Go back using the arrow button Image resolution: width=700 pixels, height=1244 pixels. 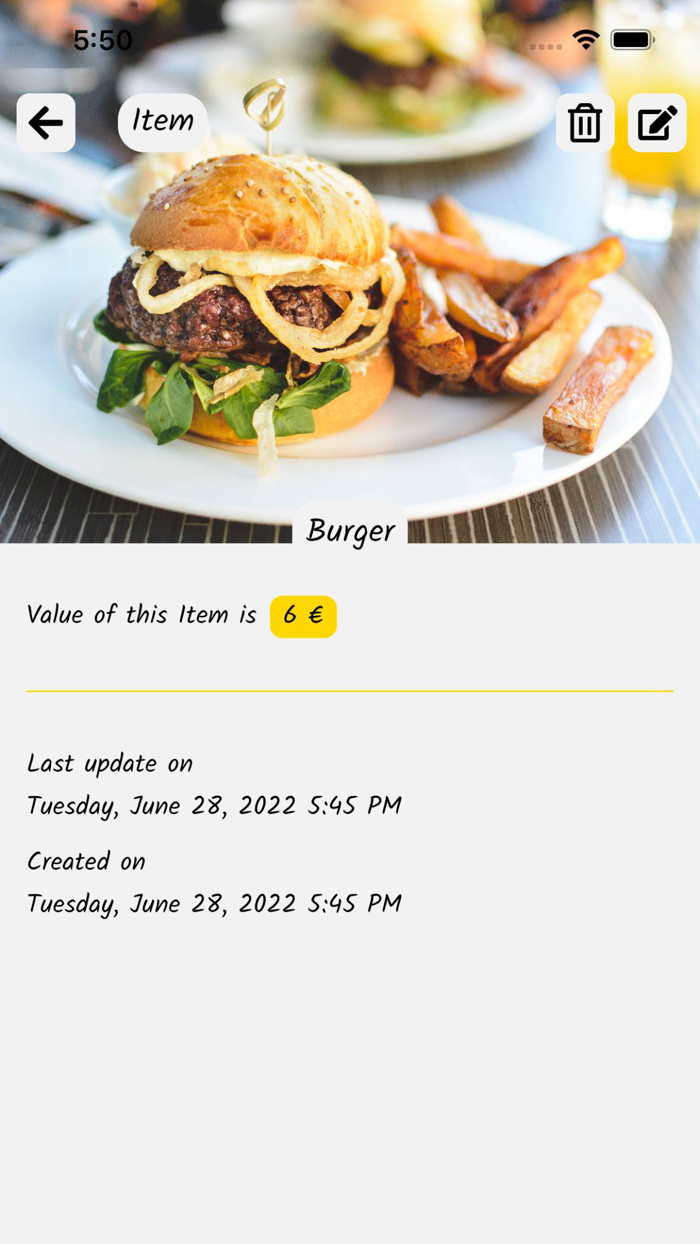click(x=46, y=123)
